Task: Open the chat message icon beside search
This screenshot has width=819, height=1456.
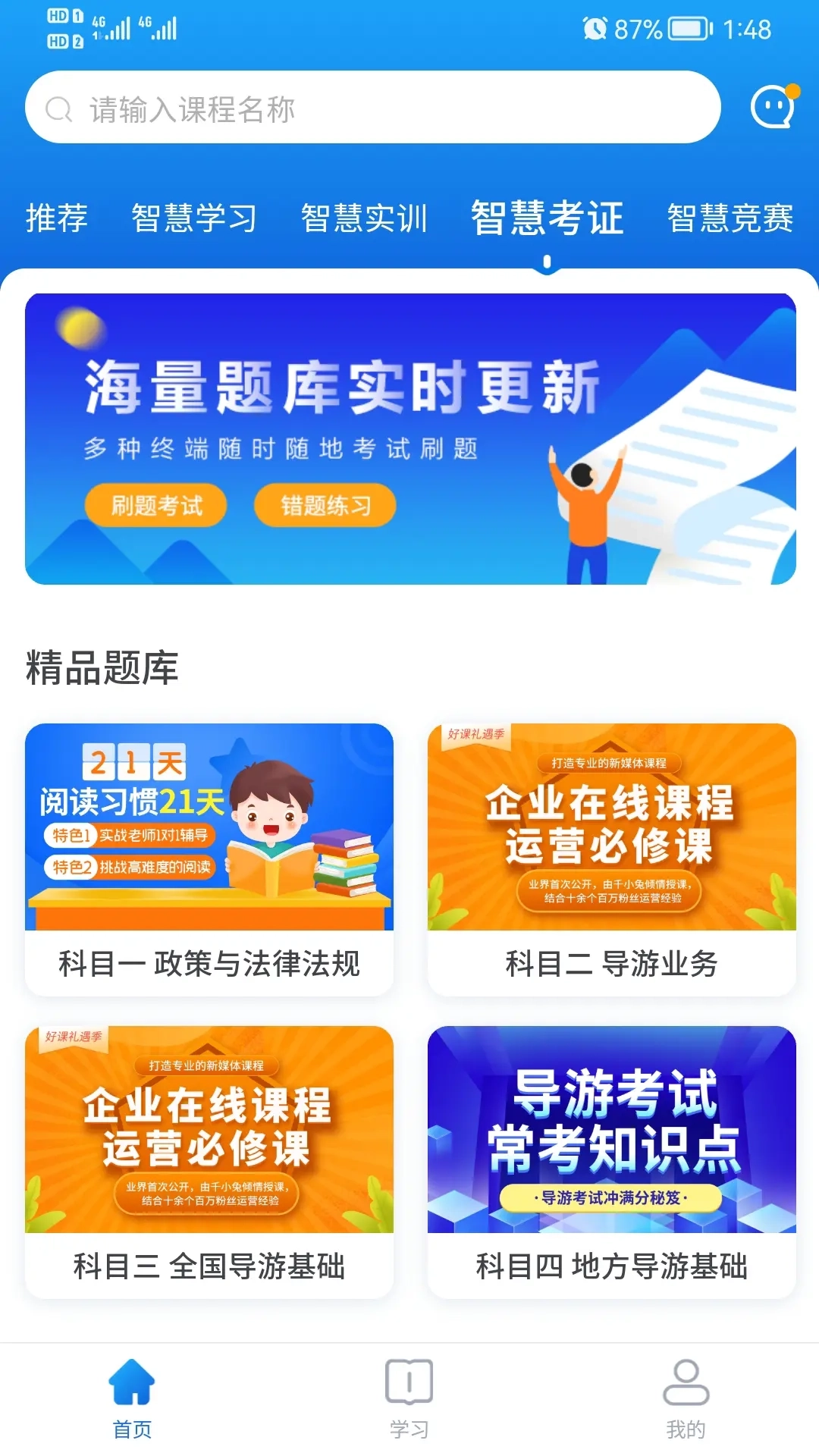Action: click(771, 108)
